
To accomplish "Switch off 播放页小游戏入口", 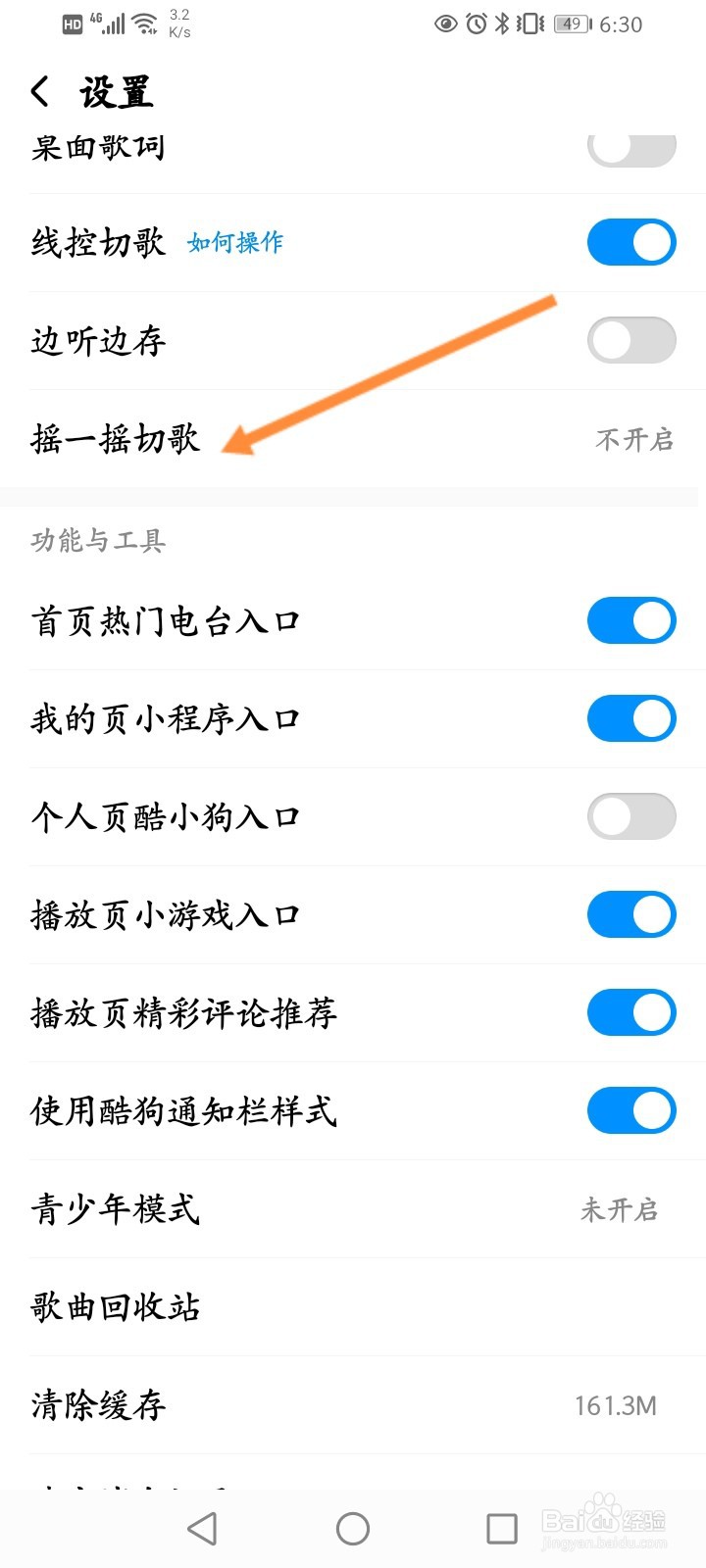I will tap(631, 914).
